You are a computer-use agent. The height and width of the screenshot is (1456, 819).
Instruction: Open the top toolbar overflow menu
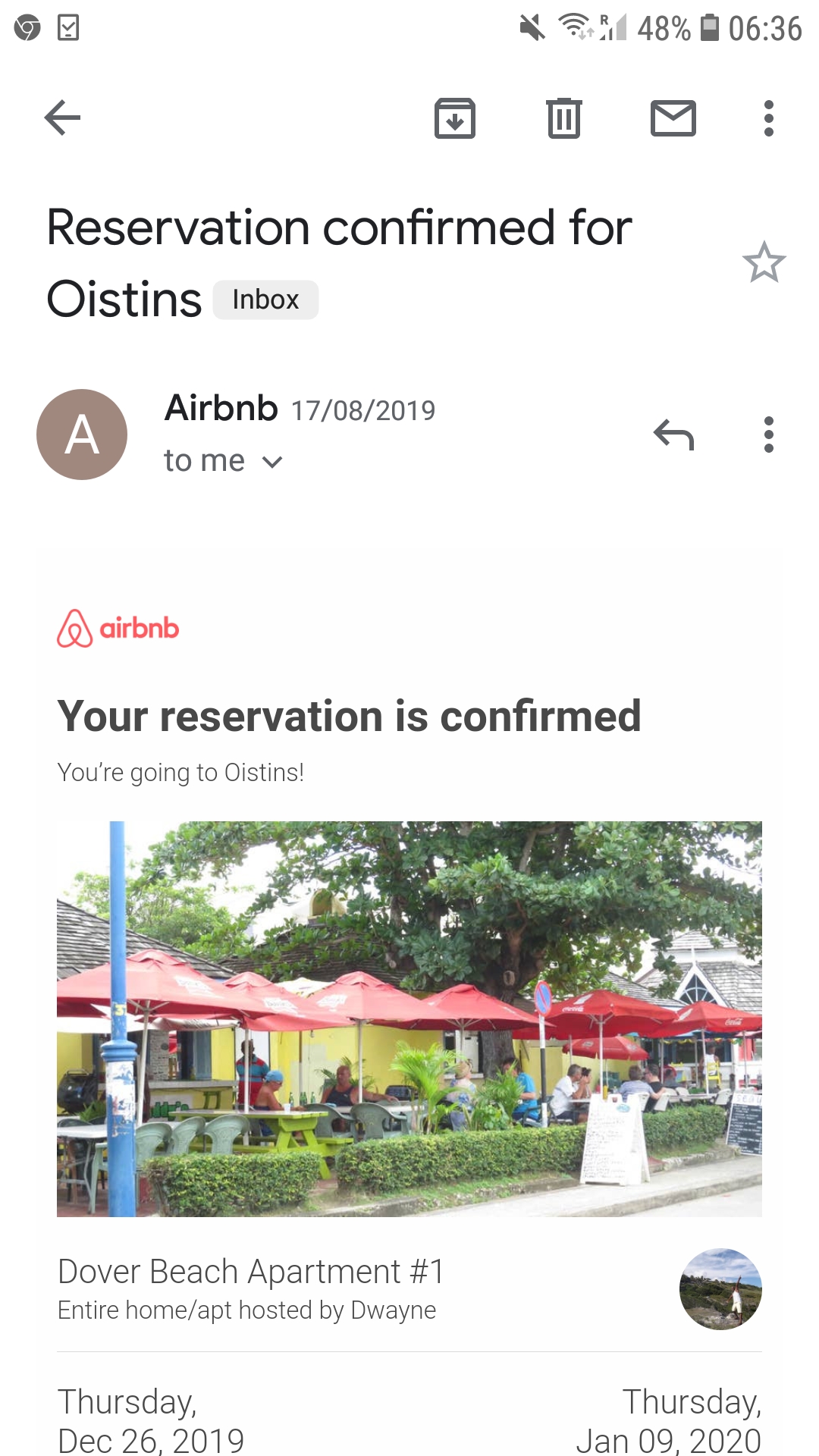point(769,118)
